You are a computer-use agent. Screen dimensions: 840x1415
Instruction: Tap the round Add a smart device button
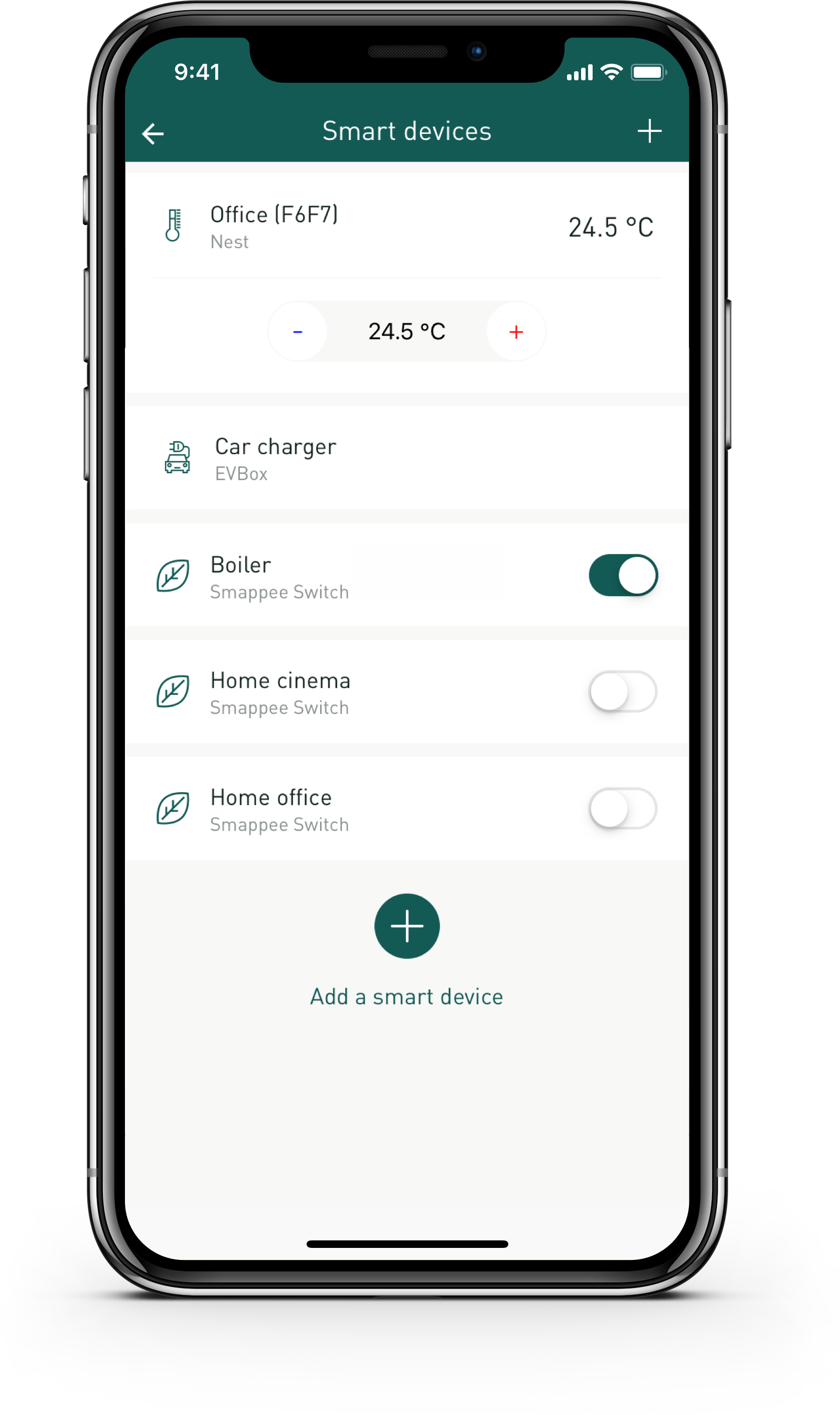pos(407,926)
